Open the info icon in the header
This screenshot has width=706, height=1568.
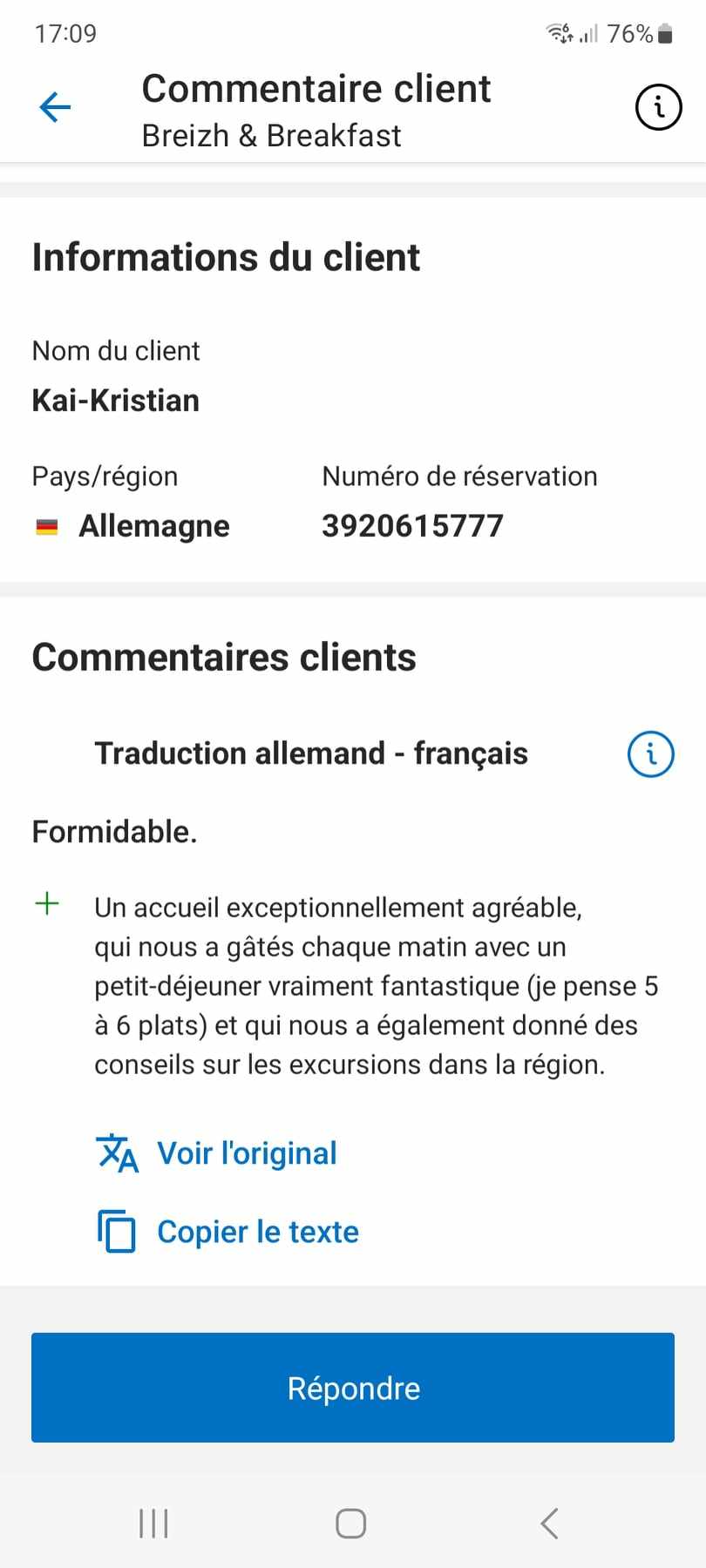(658, 107)
